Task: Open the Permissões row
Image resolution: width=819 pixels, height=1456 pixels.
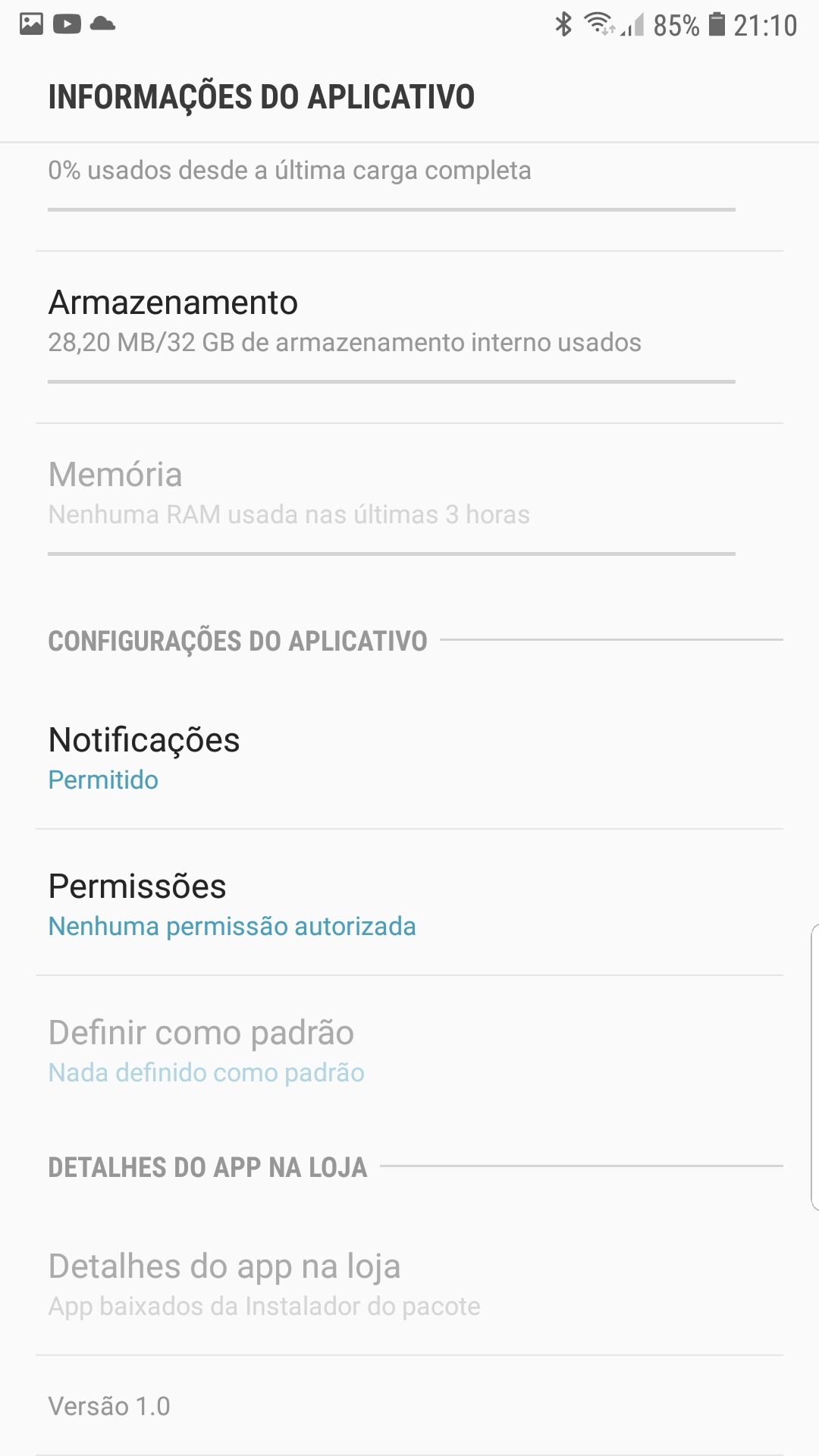Action: (x=231, y=904)
